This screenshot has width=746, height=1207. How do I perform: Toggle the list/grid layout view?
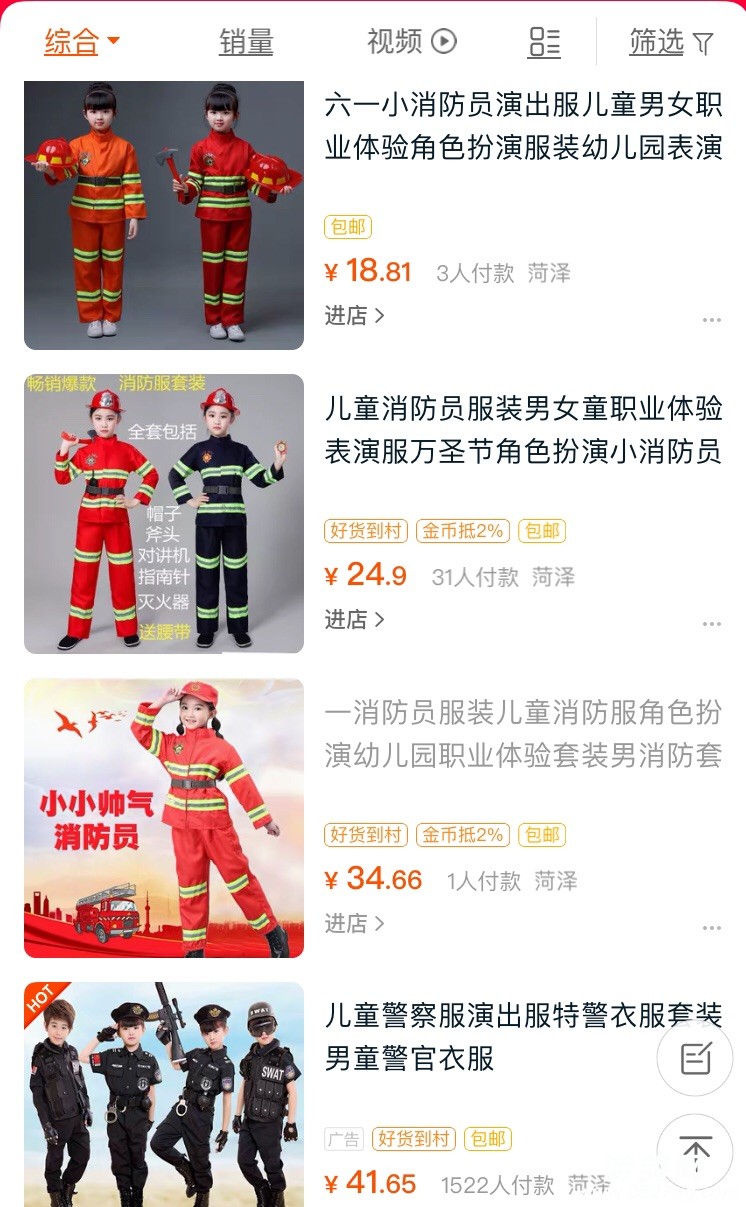[x=544, y=42]
